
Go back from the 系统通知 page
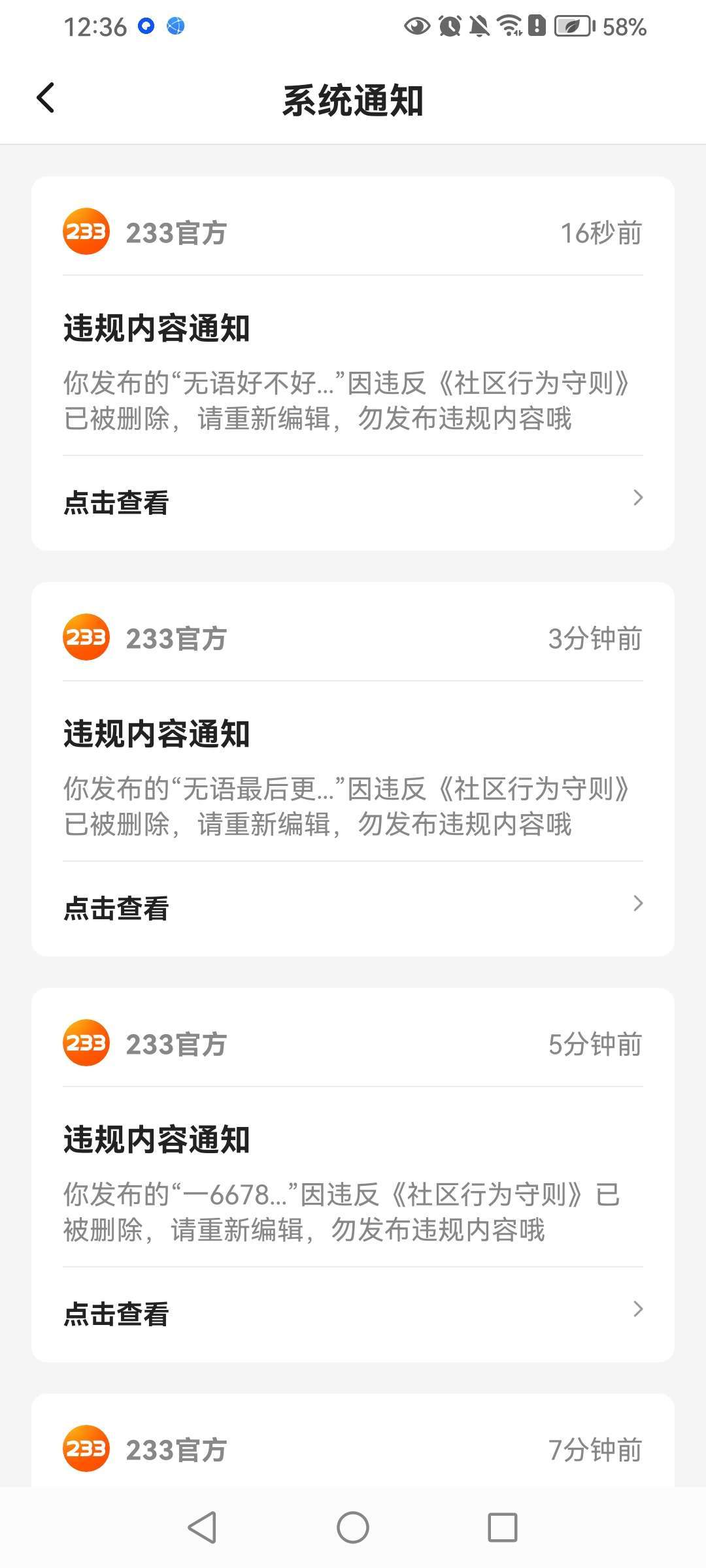click(x=46, y=99)
